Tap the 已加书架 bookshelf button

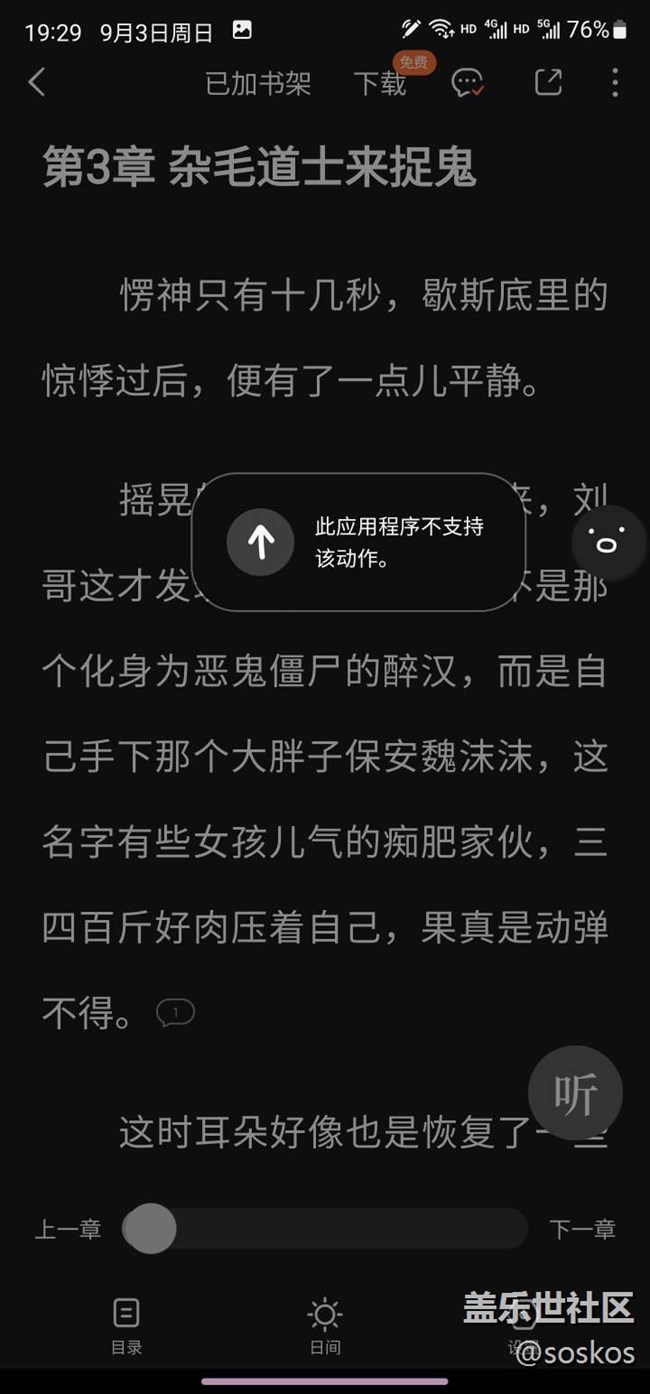(258, 84)
